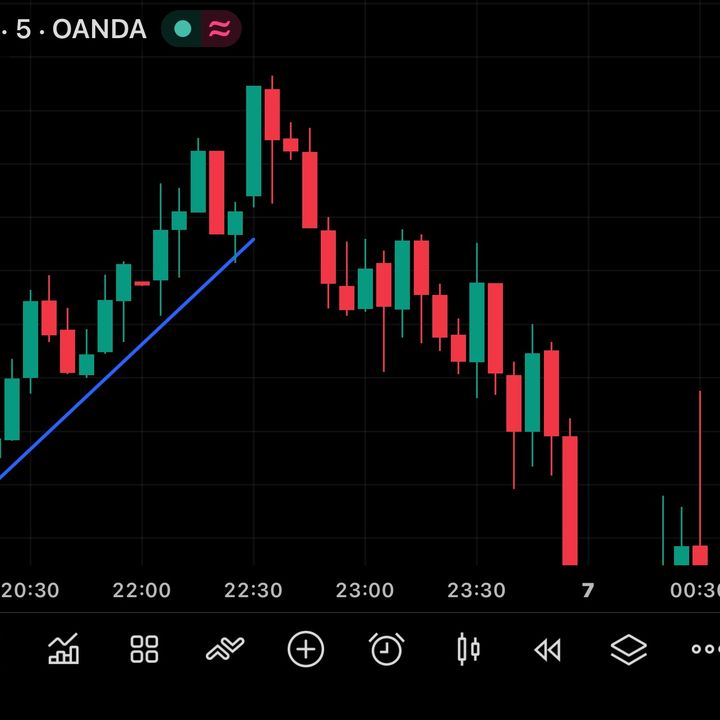Open the three-dot more menu

(706, 649)
